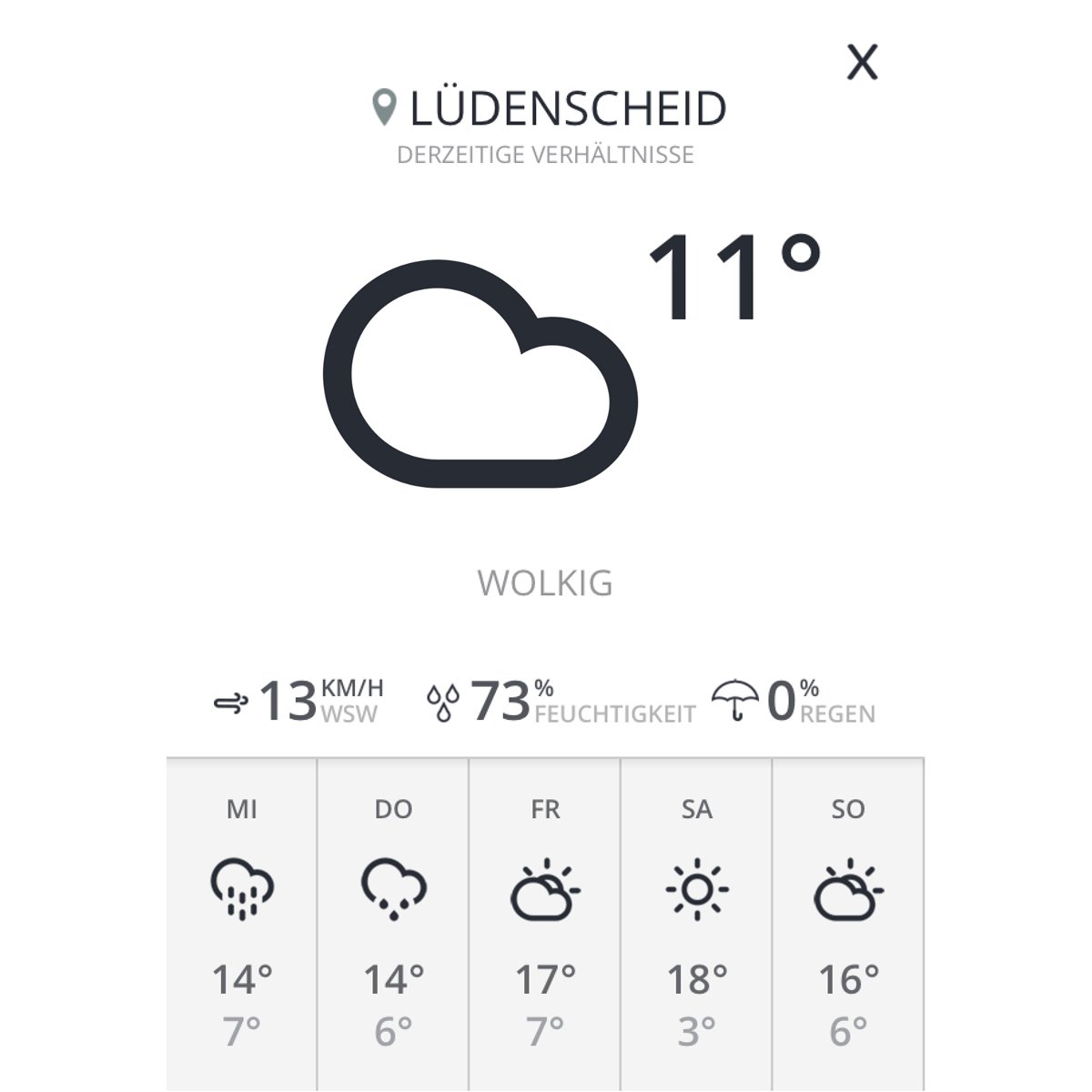The width and height of the screenshot is (1092, 1092).
Task: Close the Lüdenscheid weather overlay
Action: 862,62
